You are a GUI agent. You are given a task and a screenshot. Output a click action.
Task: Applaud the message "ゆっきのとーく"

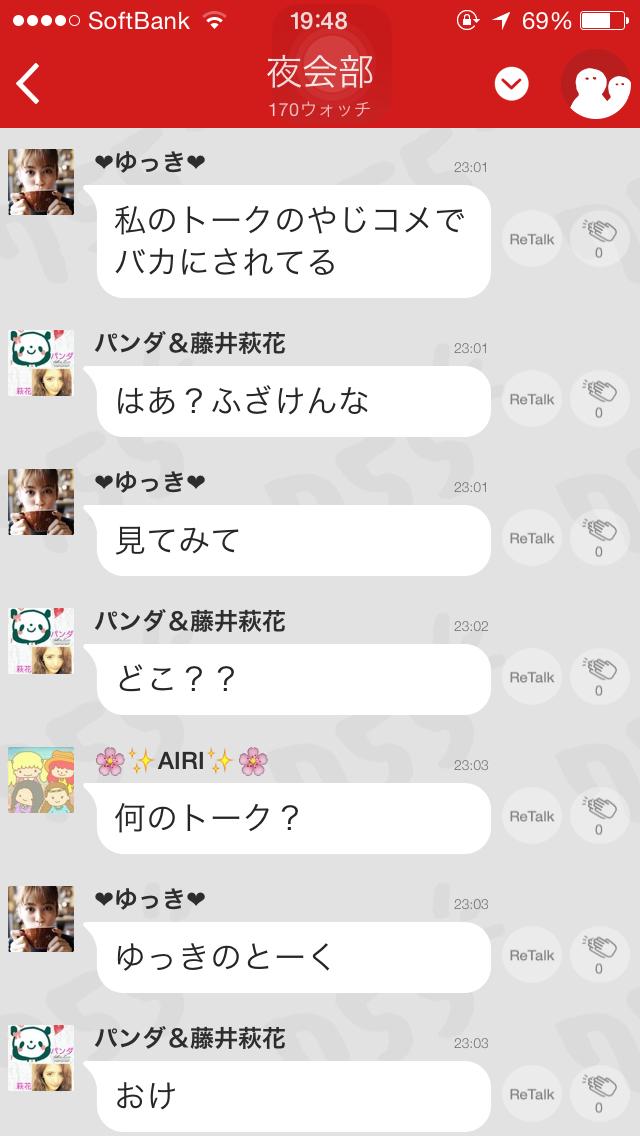pyautogui.click(x=599, y=955)
